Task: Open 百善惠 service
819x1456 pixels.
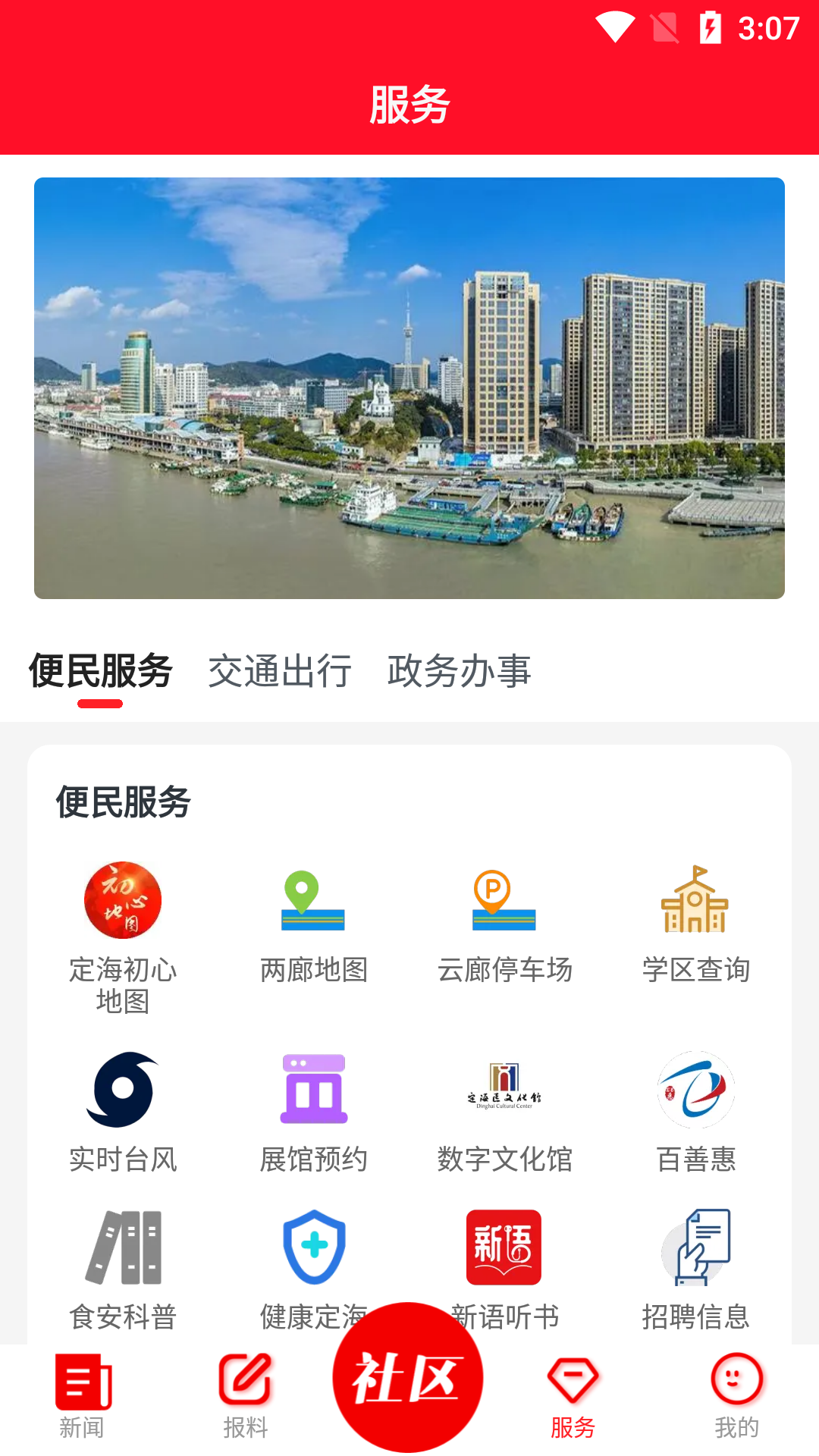Action: point(695,1090)
